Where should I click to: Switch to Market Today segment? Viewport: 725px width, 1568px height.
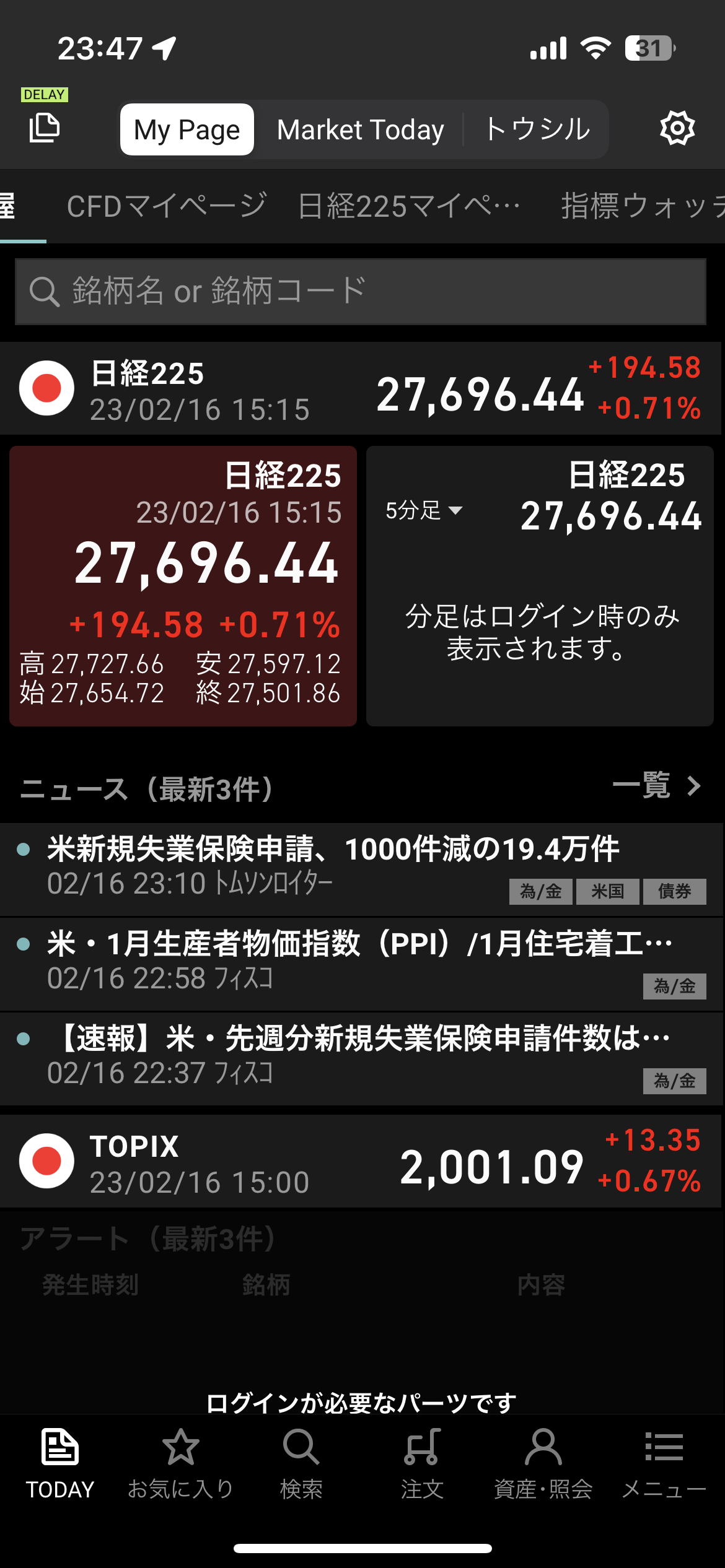[x=360, y=129]
